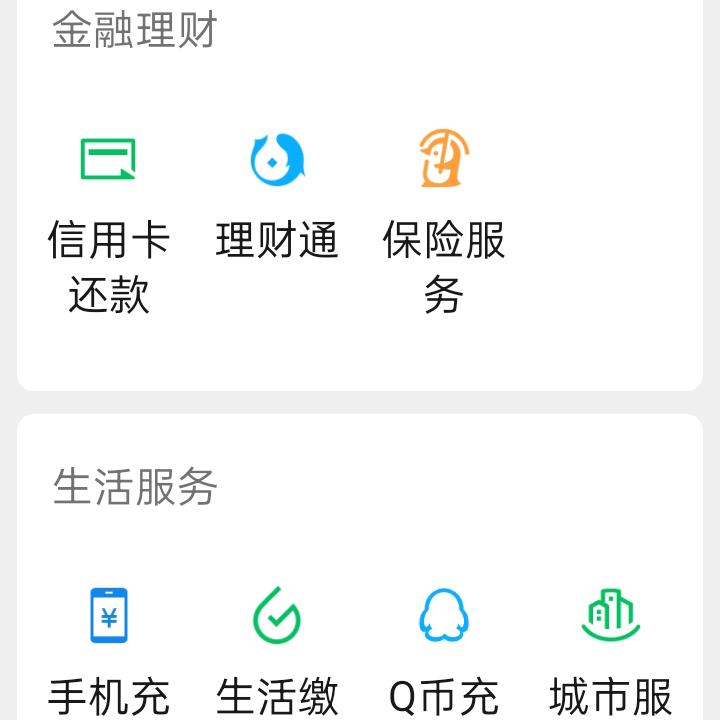Tap 生活缴费 utility bill payment
The width and height of the screenshot is (720, 720).
coord(277,616)
